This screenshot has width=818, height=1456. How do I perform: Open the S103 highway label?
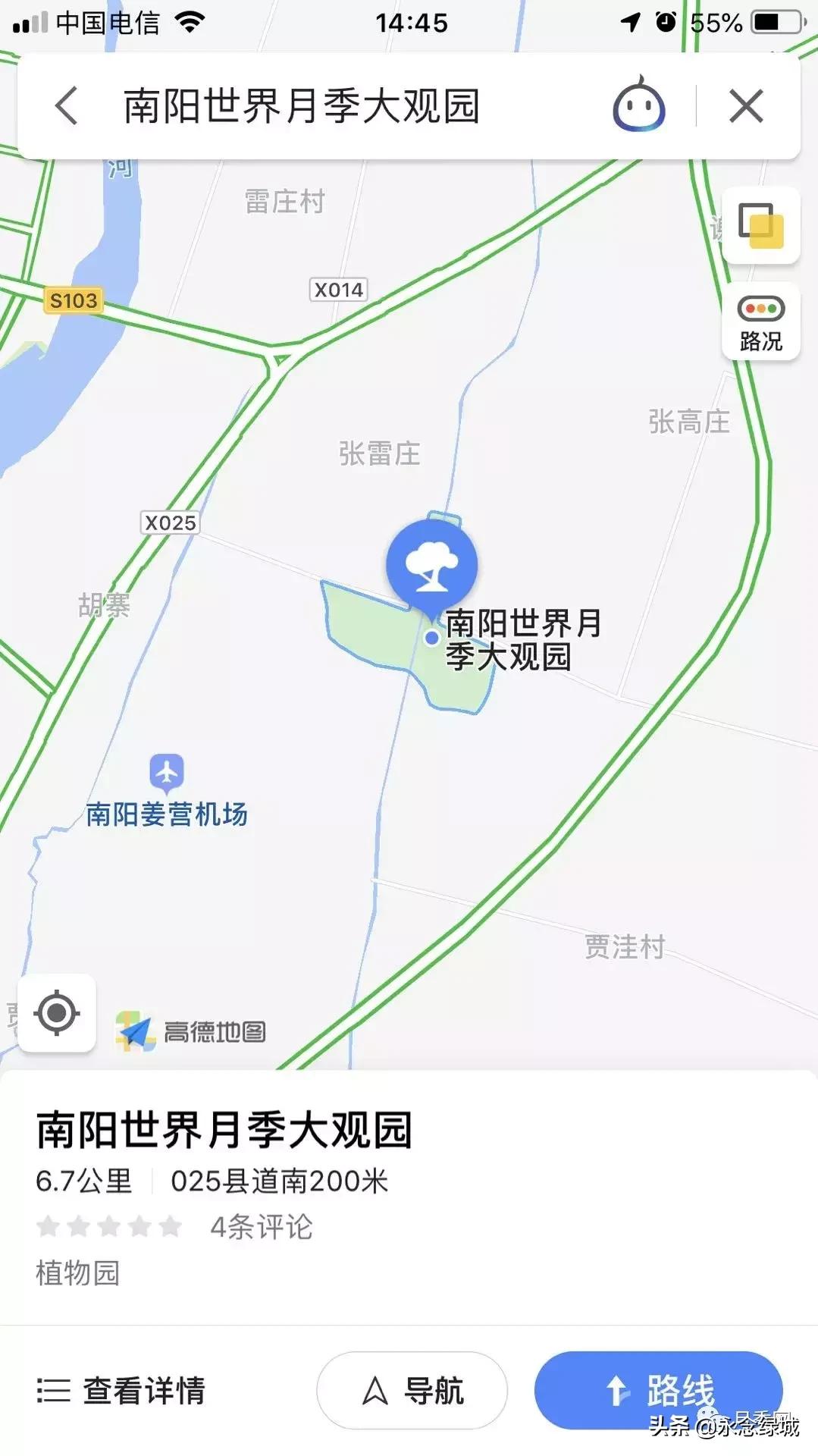tap(74, 300)
